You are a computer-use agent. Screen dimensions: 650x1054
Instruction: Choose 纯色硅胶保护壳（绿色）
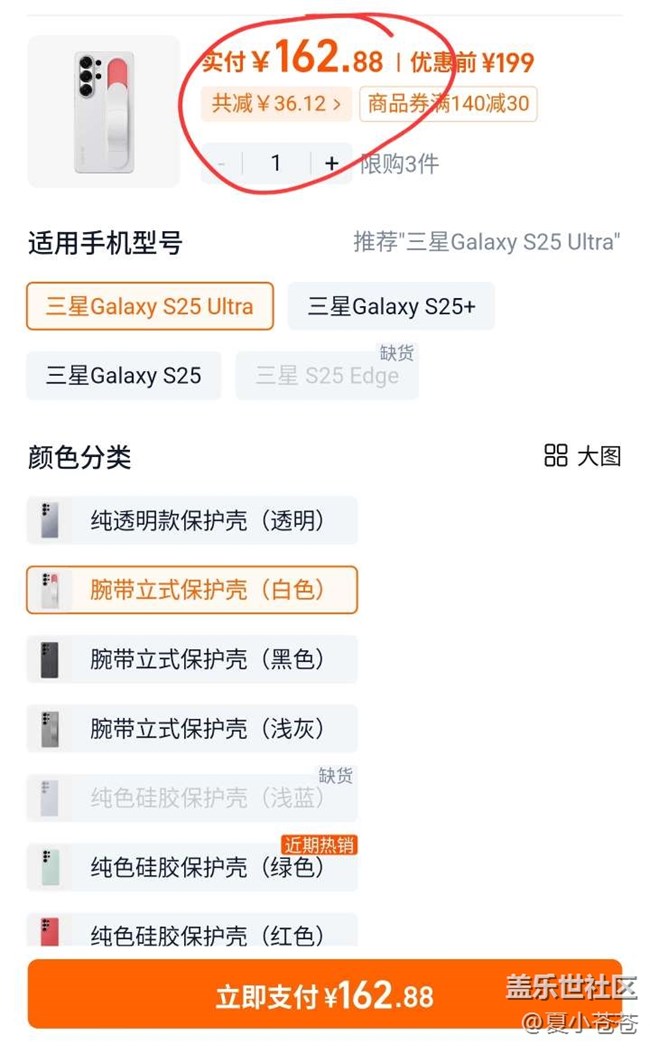coord(191,867)
